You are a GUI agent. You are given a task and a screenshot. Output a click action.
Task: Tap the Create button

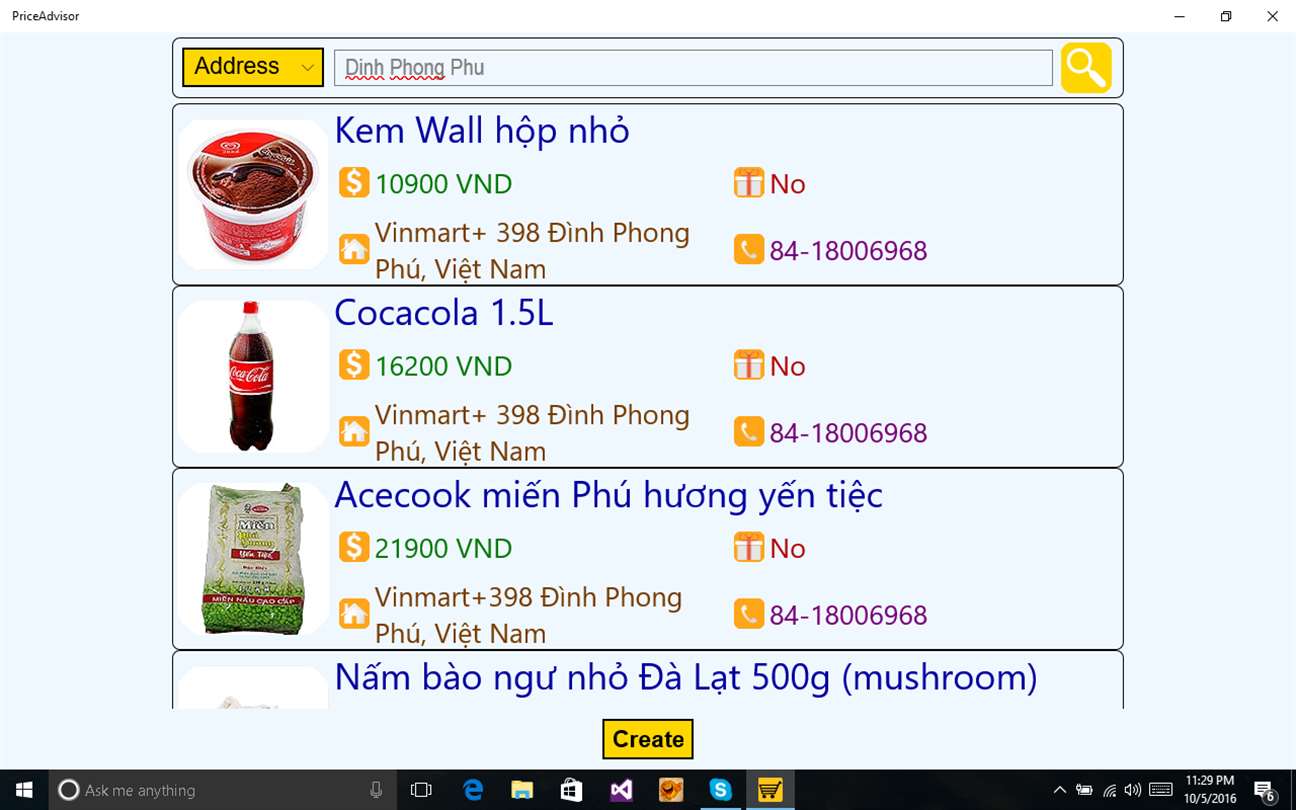[647, 739]
